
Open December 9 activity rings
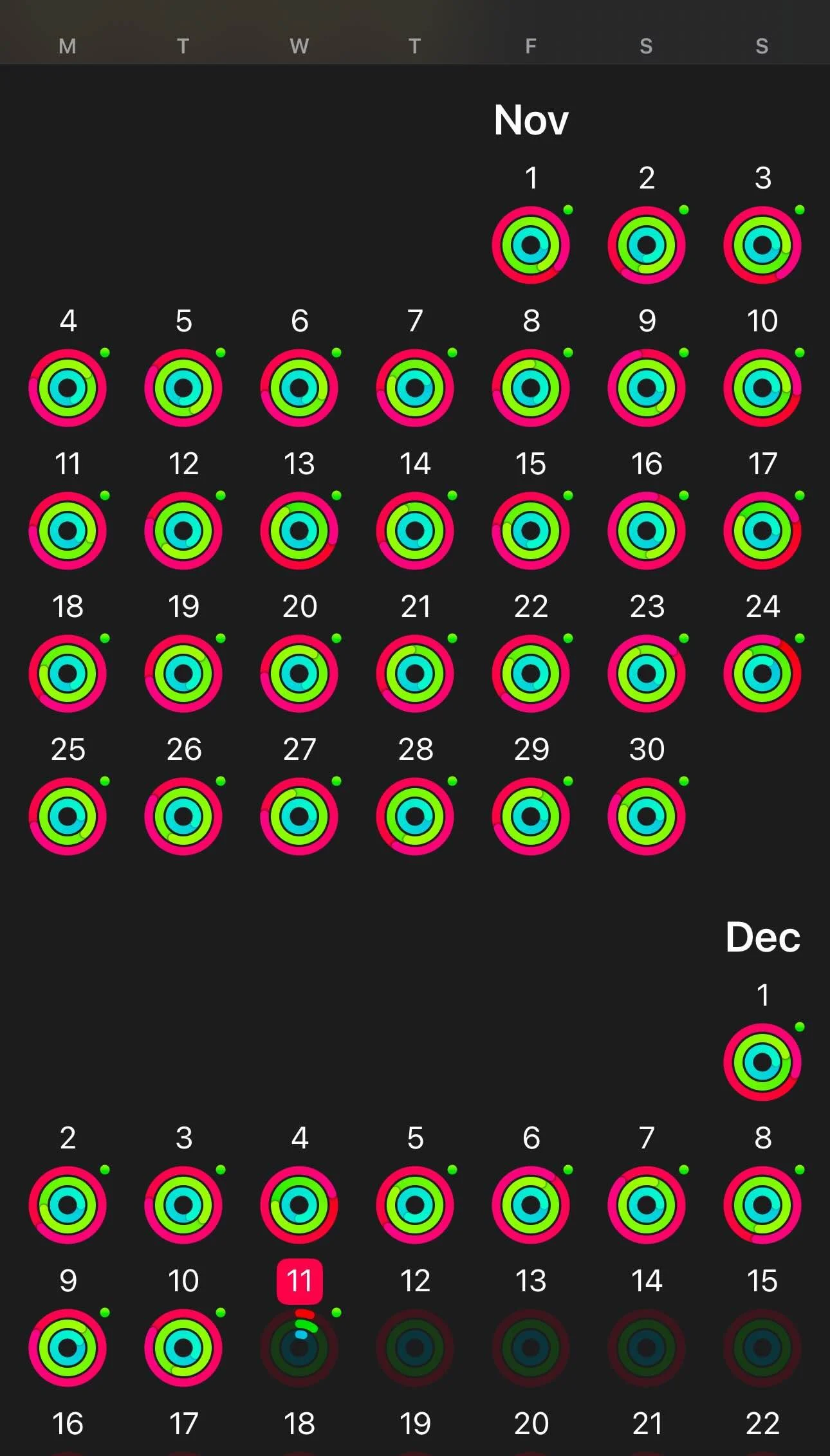(x=68, y=1348)
